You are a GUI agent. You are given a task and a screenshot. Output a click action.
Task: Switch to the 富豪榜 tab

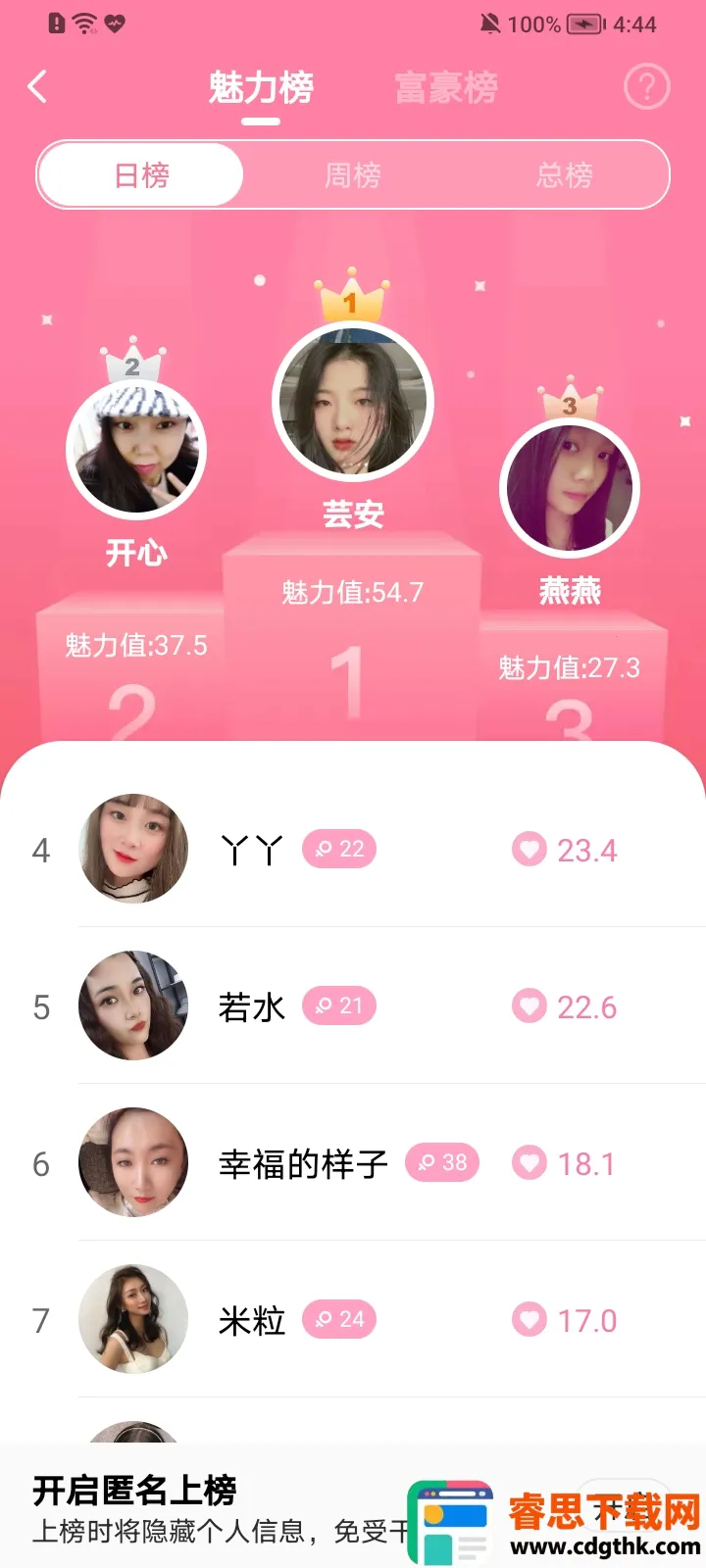[x=446, y=88]
